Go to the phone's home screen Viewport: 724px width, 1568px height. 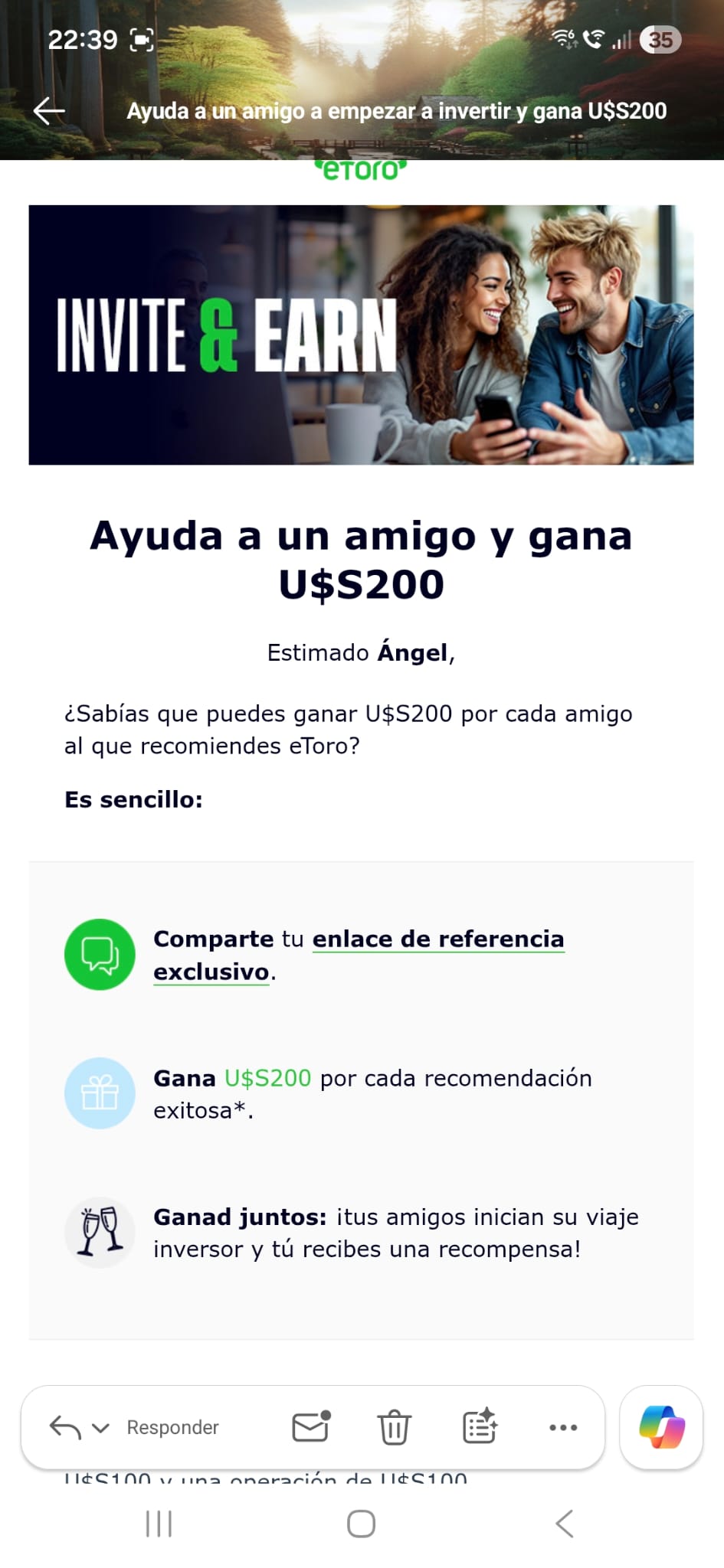click(361, 1524)
